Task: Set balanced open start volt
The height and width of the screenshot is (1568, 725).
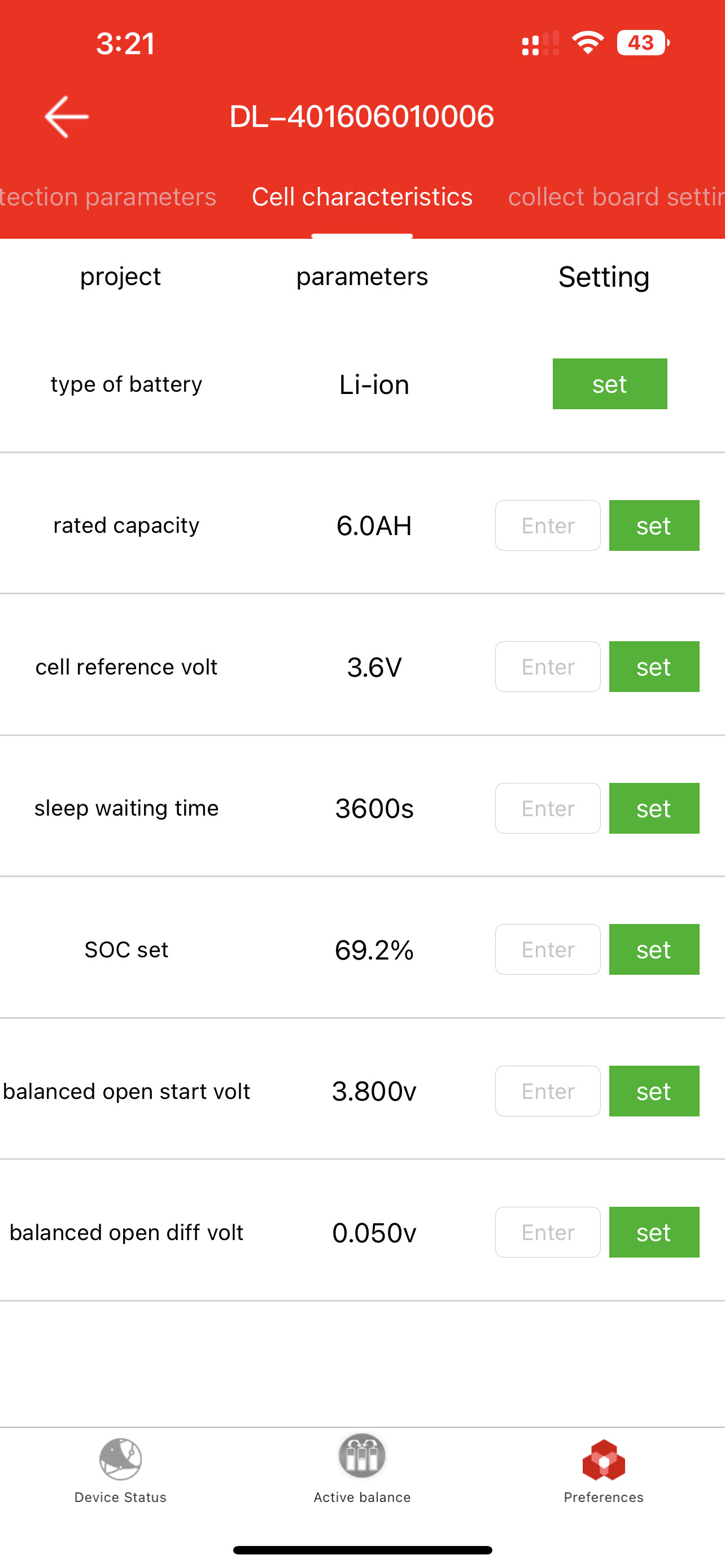Action: 654,1091
